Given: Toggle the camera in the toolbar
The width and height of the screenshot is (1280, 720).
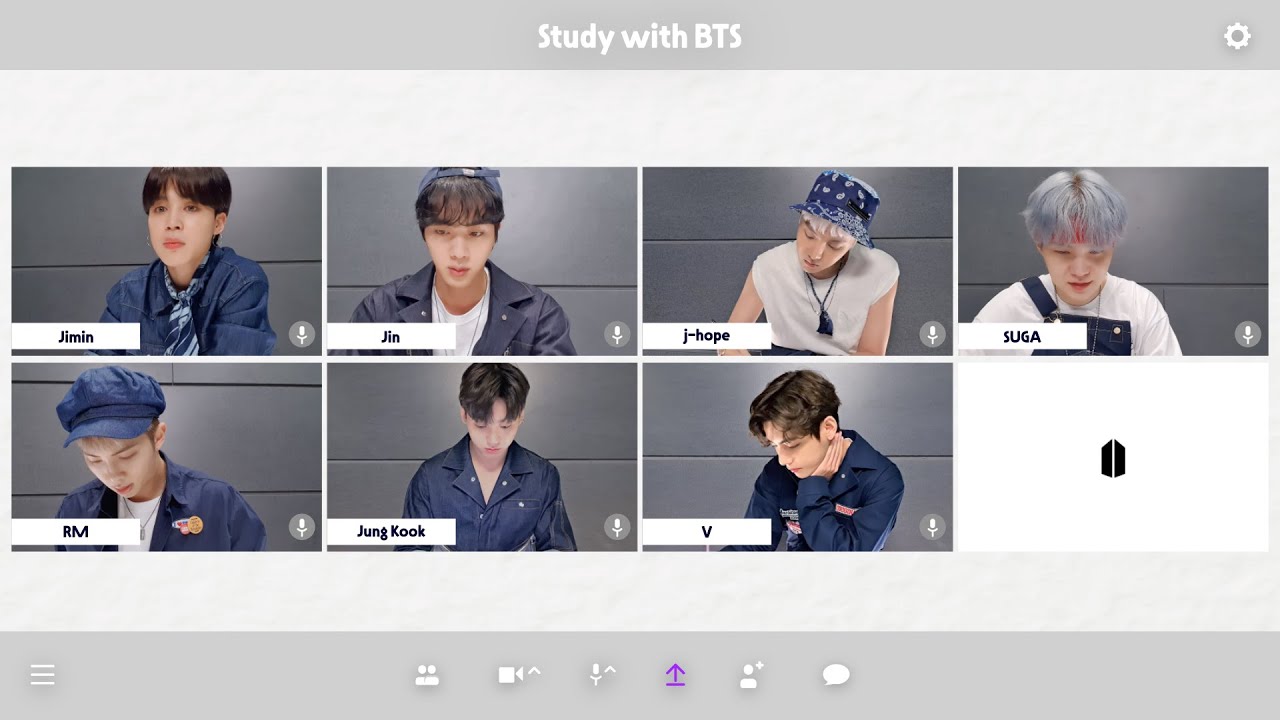Looking at the screenshot, I should [x=511, y=675].
